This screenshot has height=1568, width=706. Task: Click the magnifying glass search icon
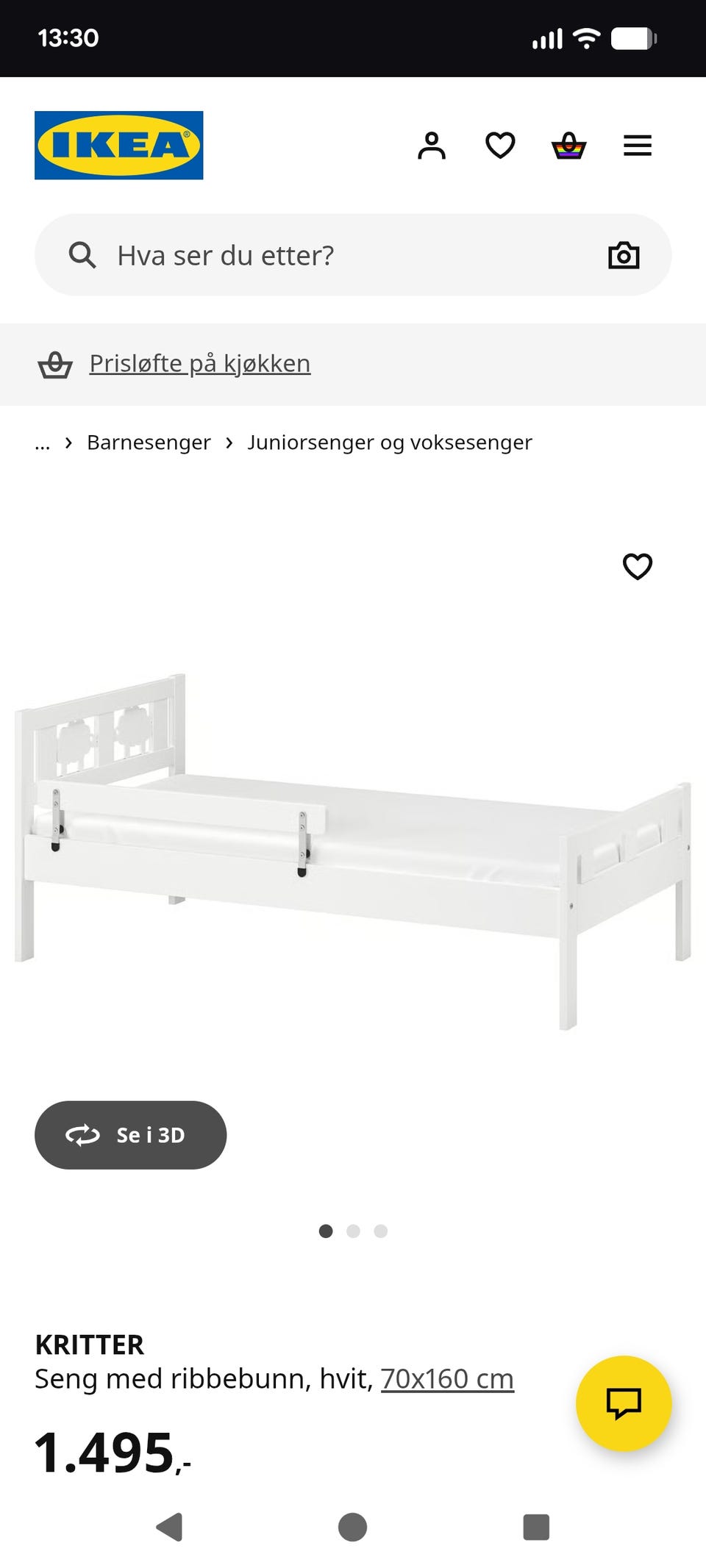click(x=83, y=255)
